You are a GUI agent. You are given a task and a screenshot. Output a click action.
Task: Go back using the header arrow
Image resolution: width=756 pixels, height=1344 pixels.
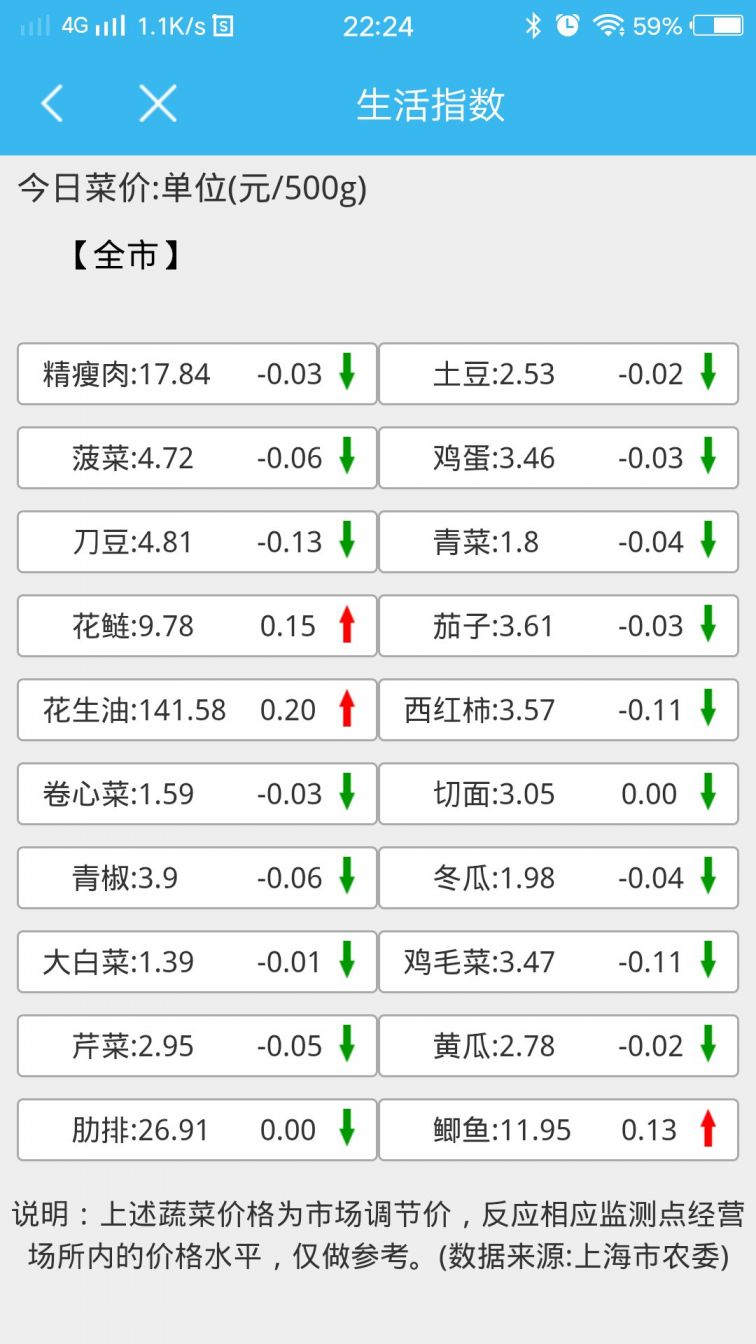point(52,104)
